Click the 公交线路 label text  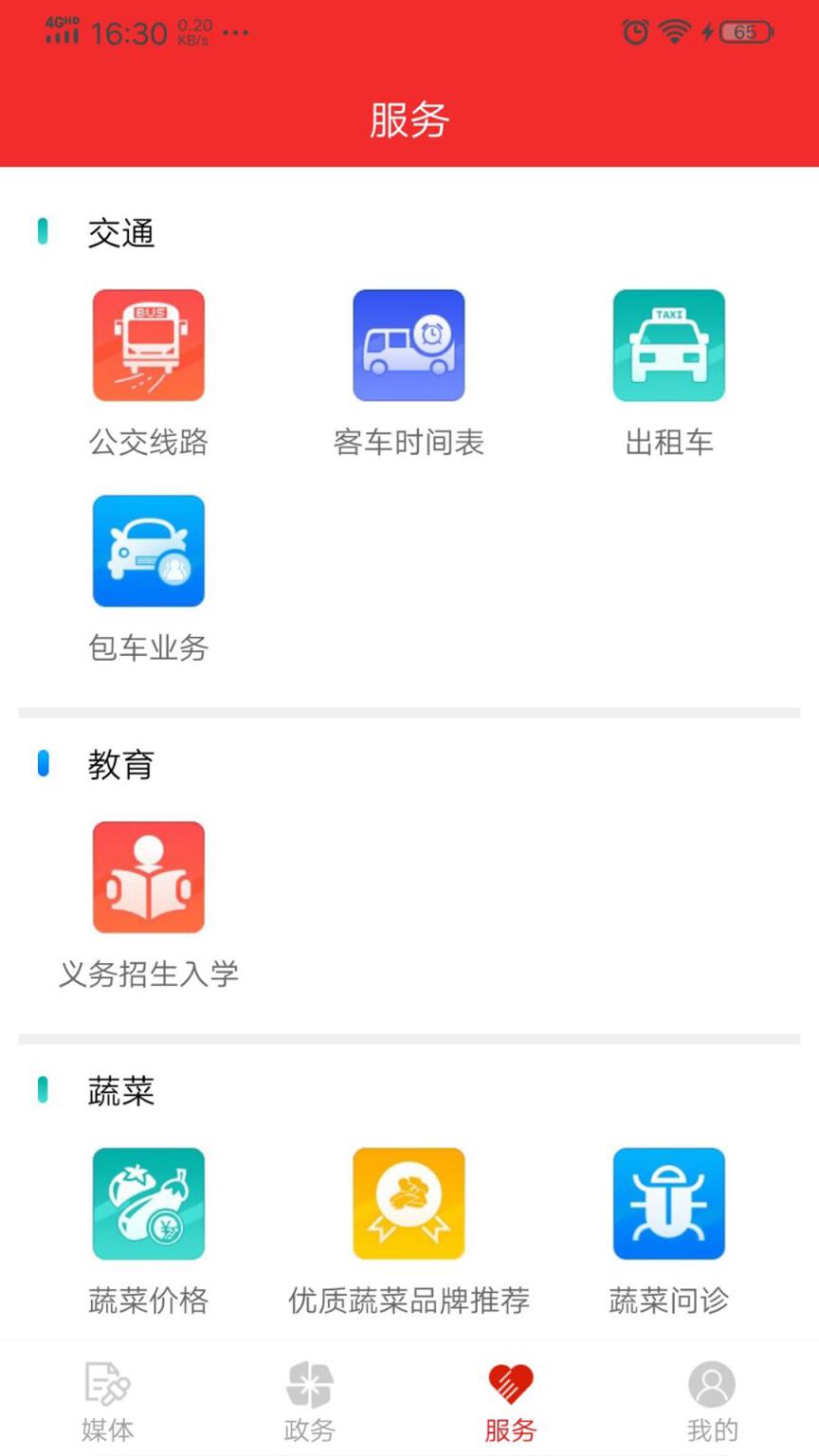click(149, 441)
